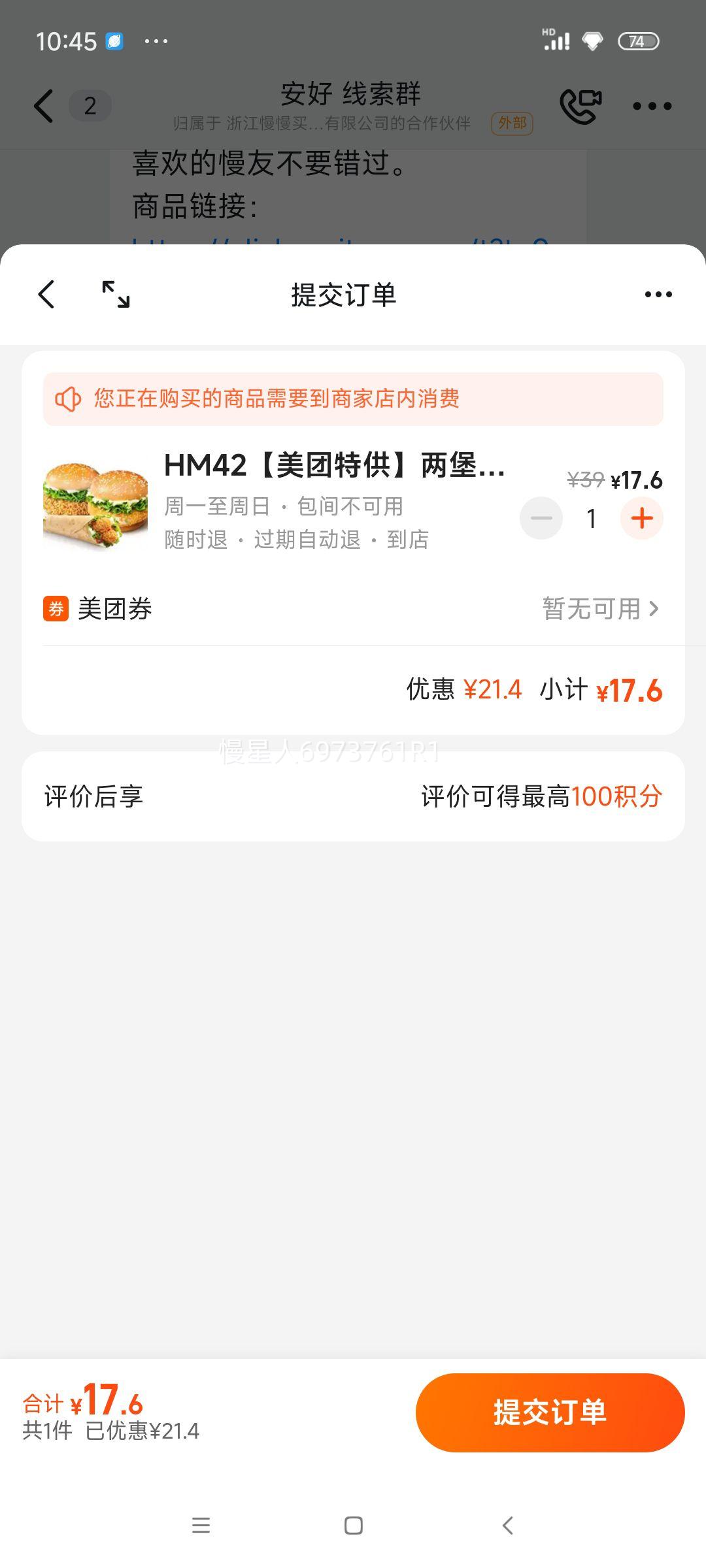Start a voice or video call
This screenshot has width=706, height=1568.
tap(580, 106)
